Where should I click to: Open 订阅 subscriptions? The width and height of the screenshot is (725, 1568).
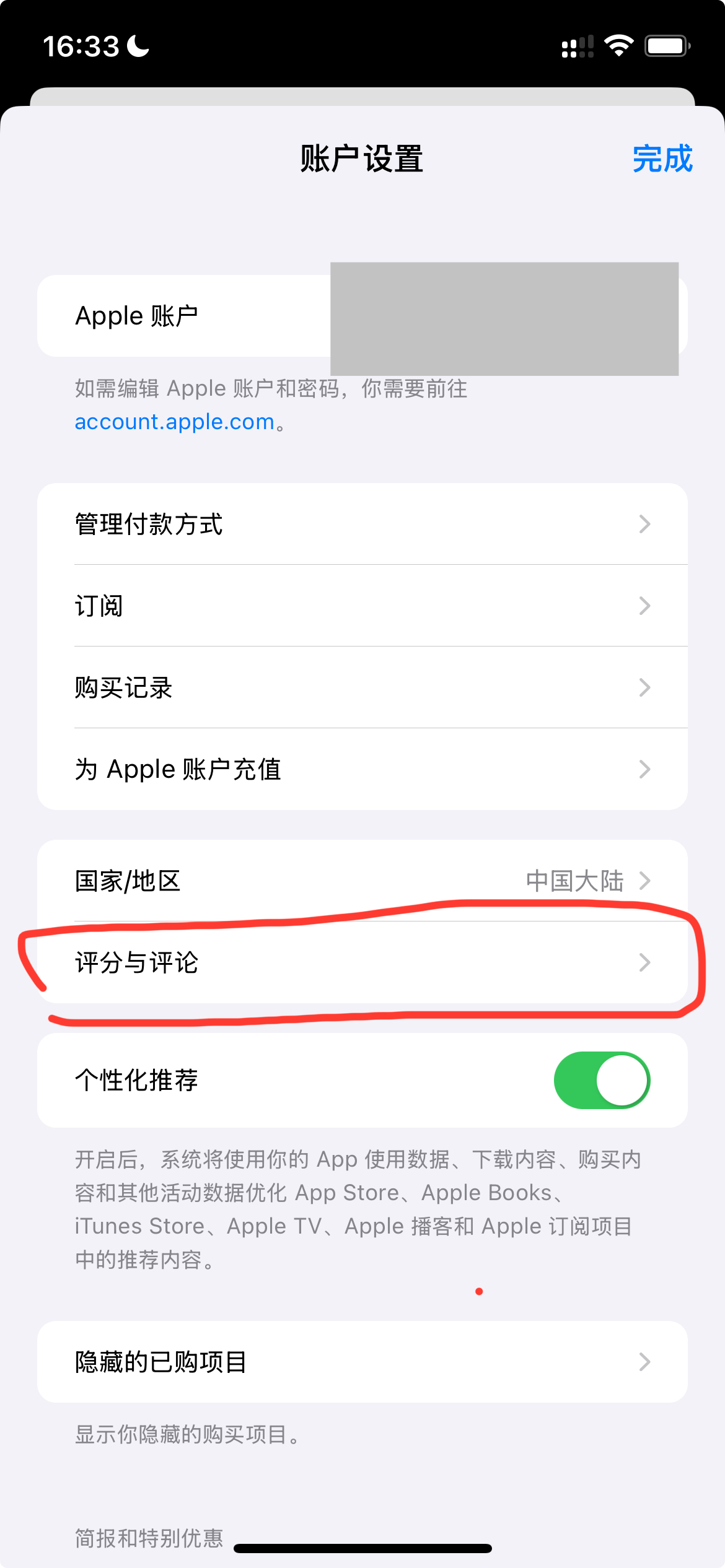click(362, 606)
